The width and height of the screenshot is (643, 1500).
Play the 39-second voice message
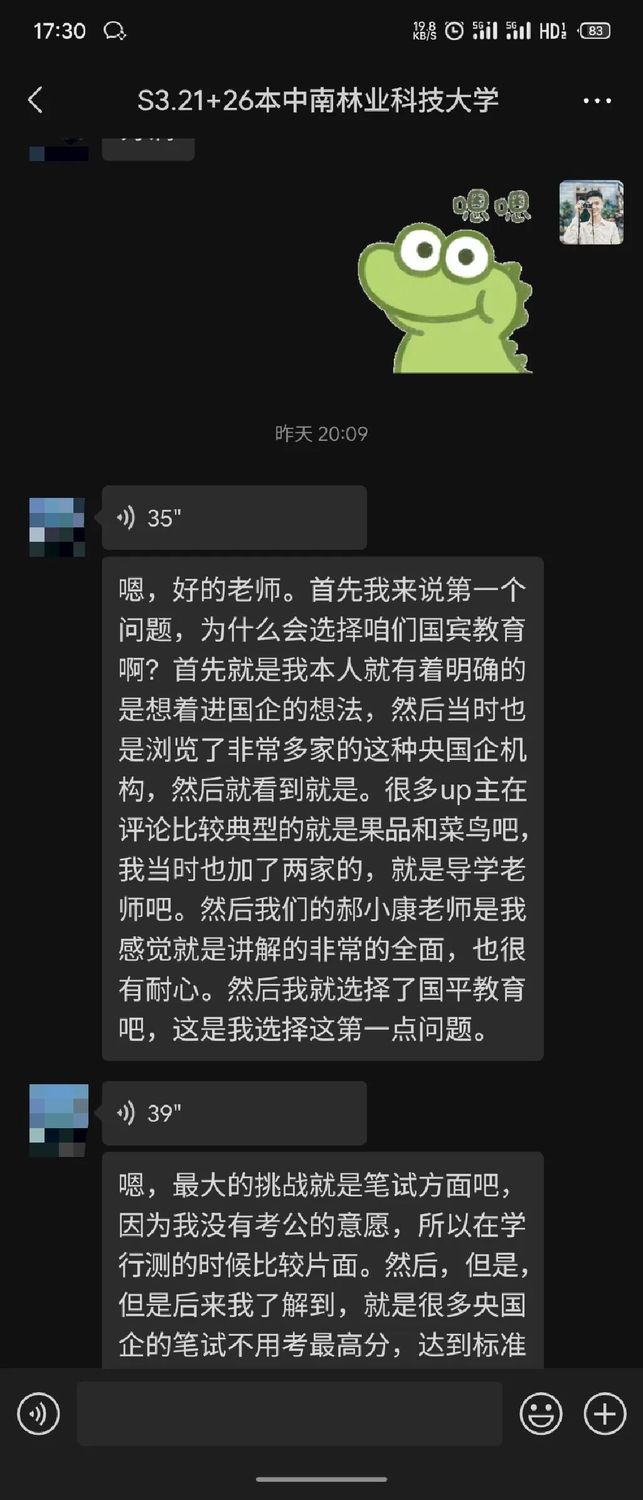[x=234, y=1113]
